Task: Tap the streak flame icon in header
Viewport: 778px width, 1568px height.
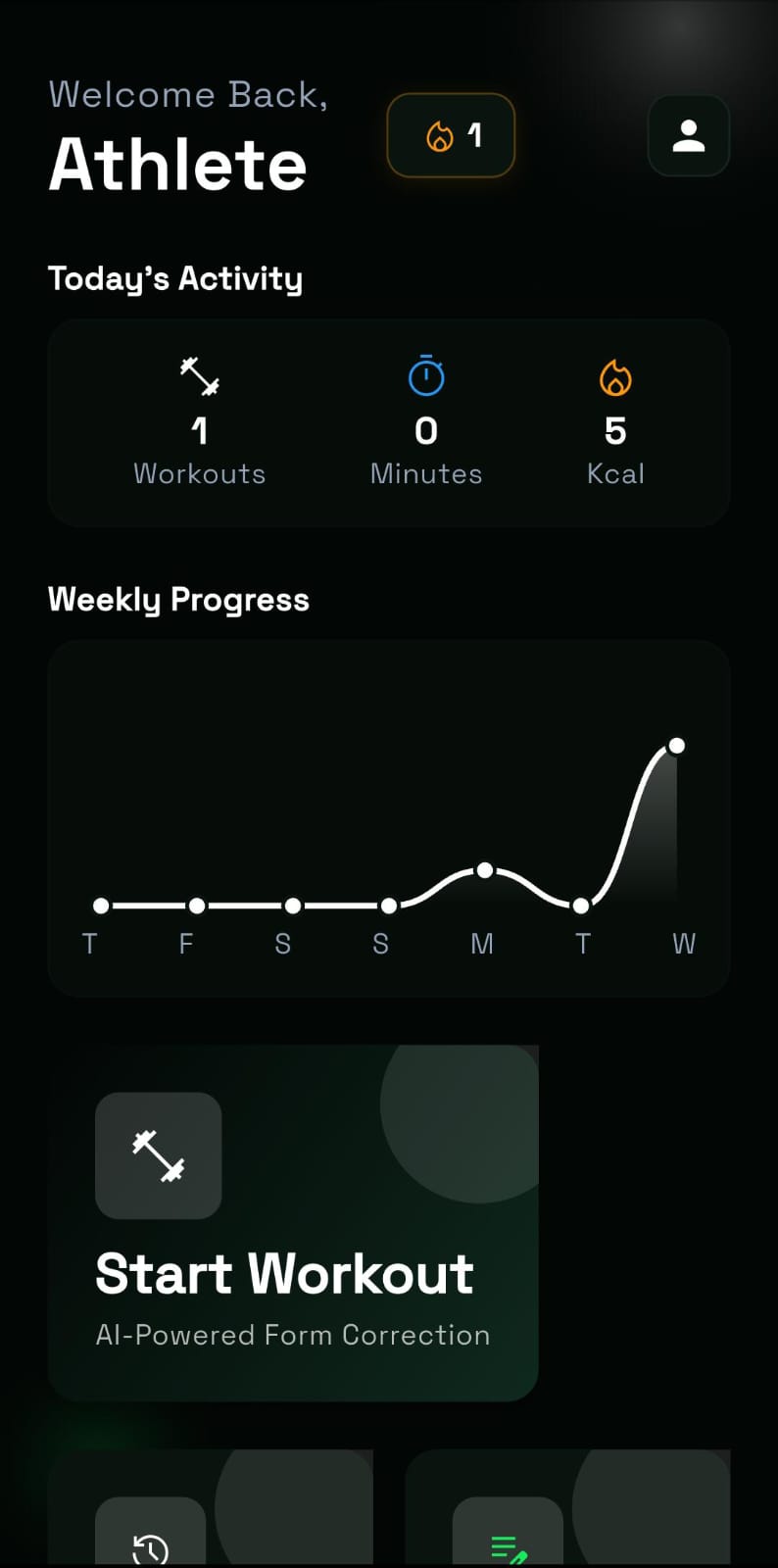Action: click(x=441, y=135)
